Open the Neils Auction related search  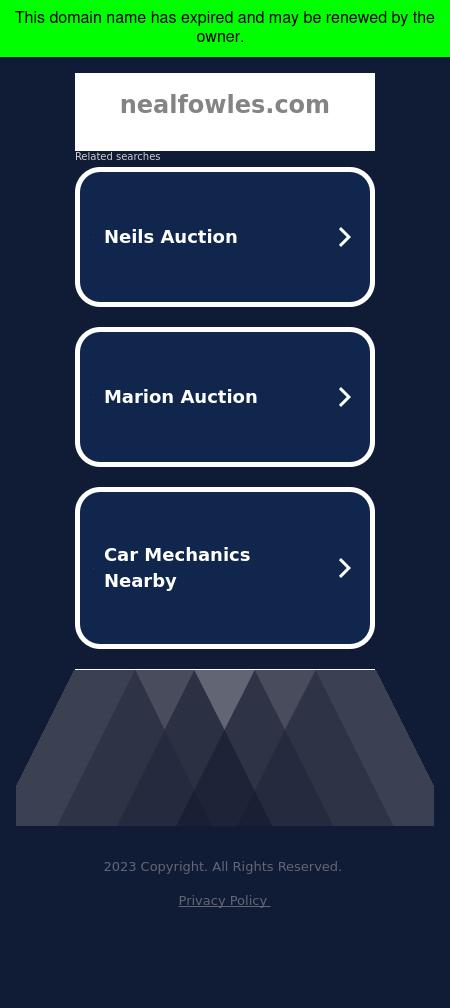(224, 237)
